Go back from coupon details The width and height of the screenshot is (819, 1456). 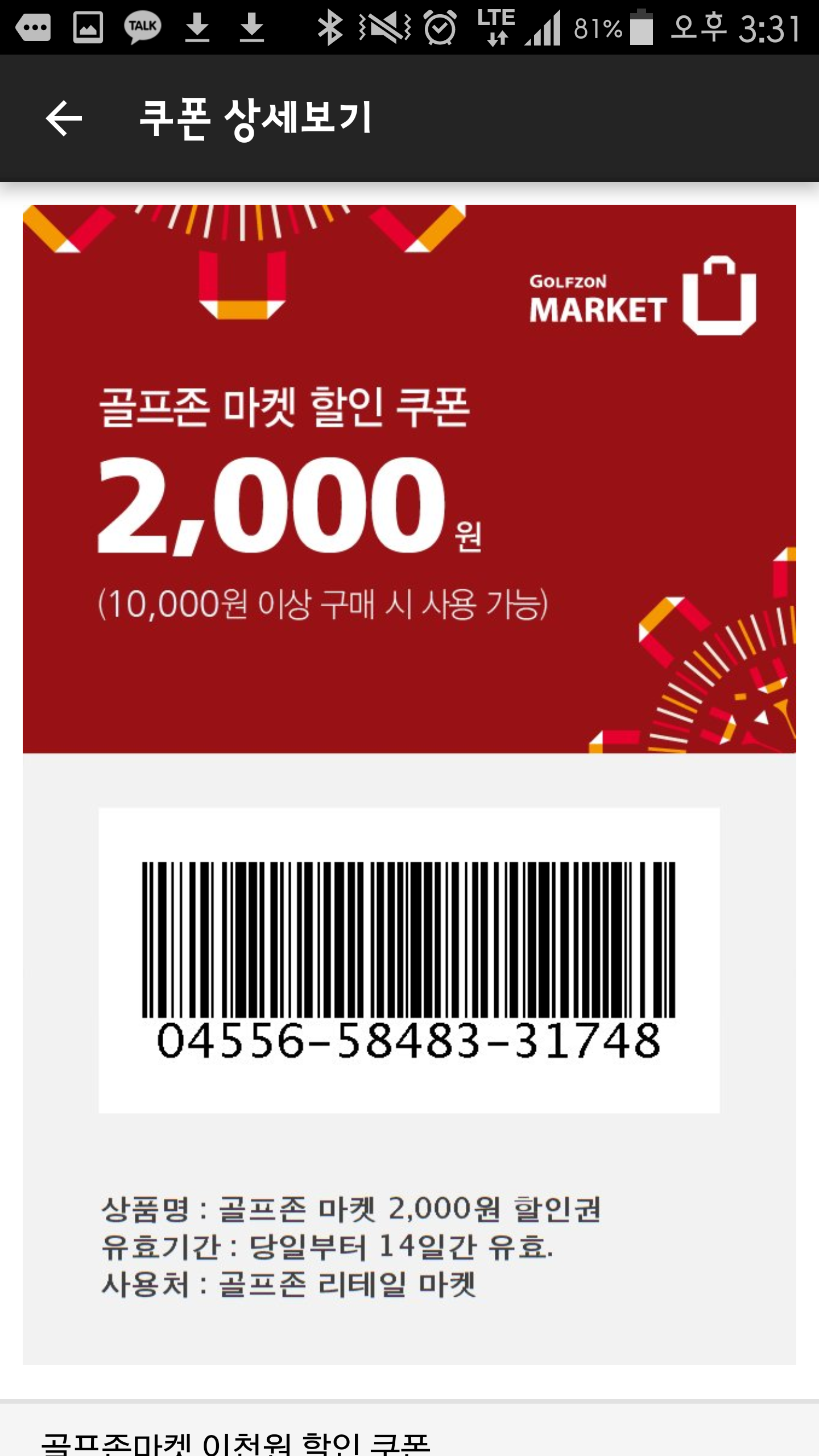pos(64,118)
